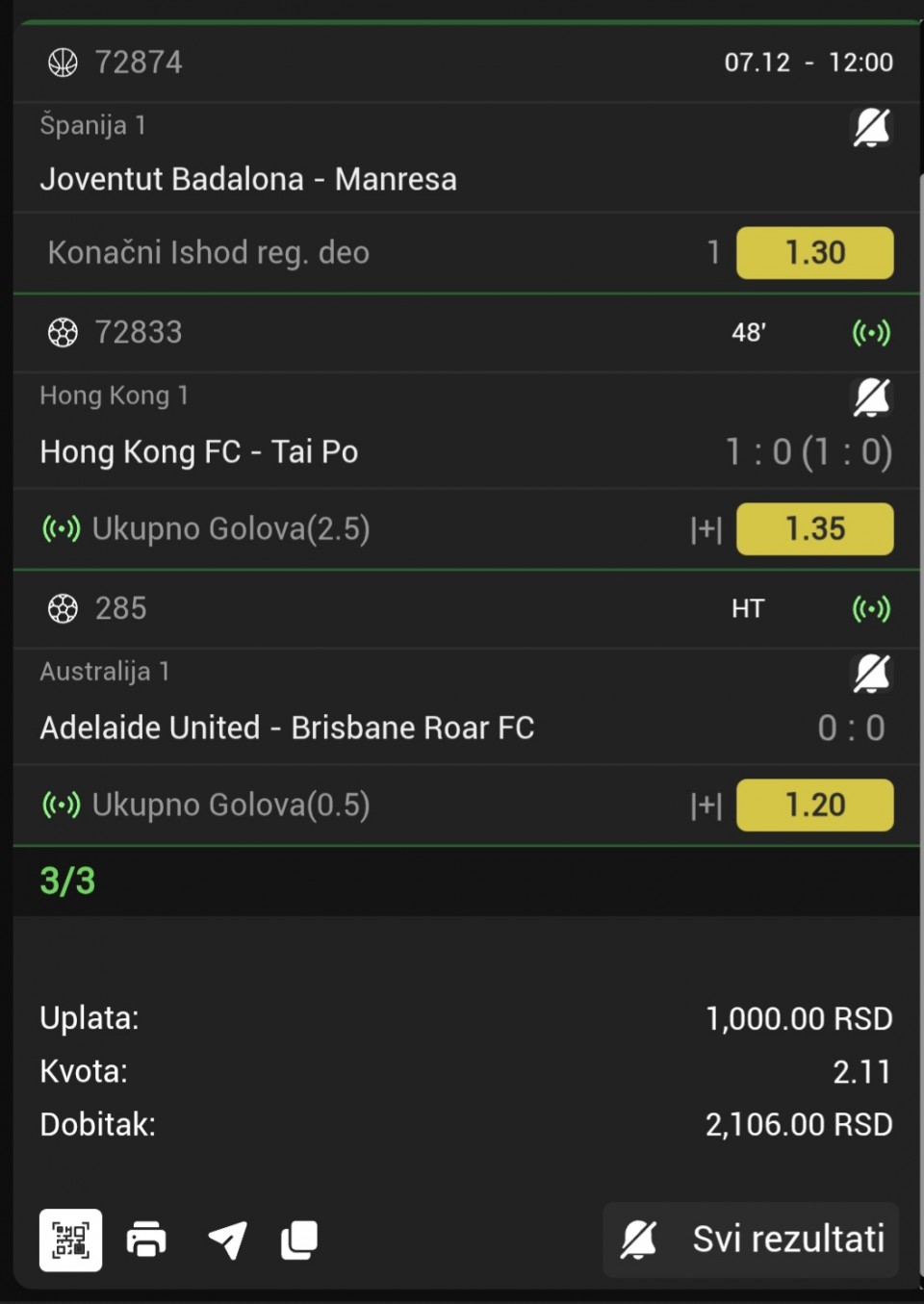Tap the 1.35 odds for Ukupno Golova(2.5)
Image resolution: width=924 pixels, height=1304 pixels.
point(814,529)
